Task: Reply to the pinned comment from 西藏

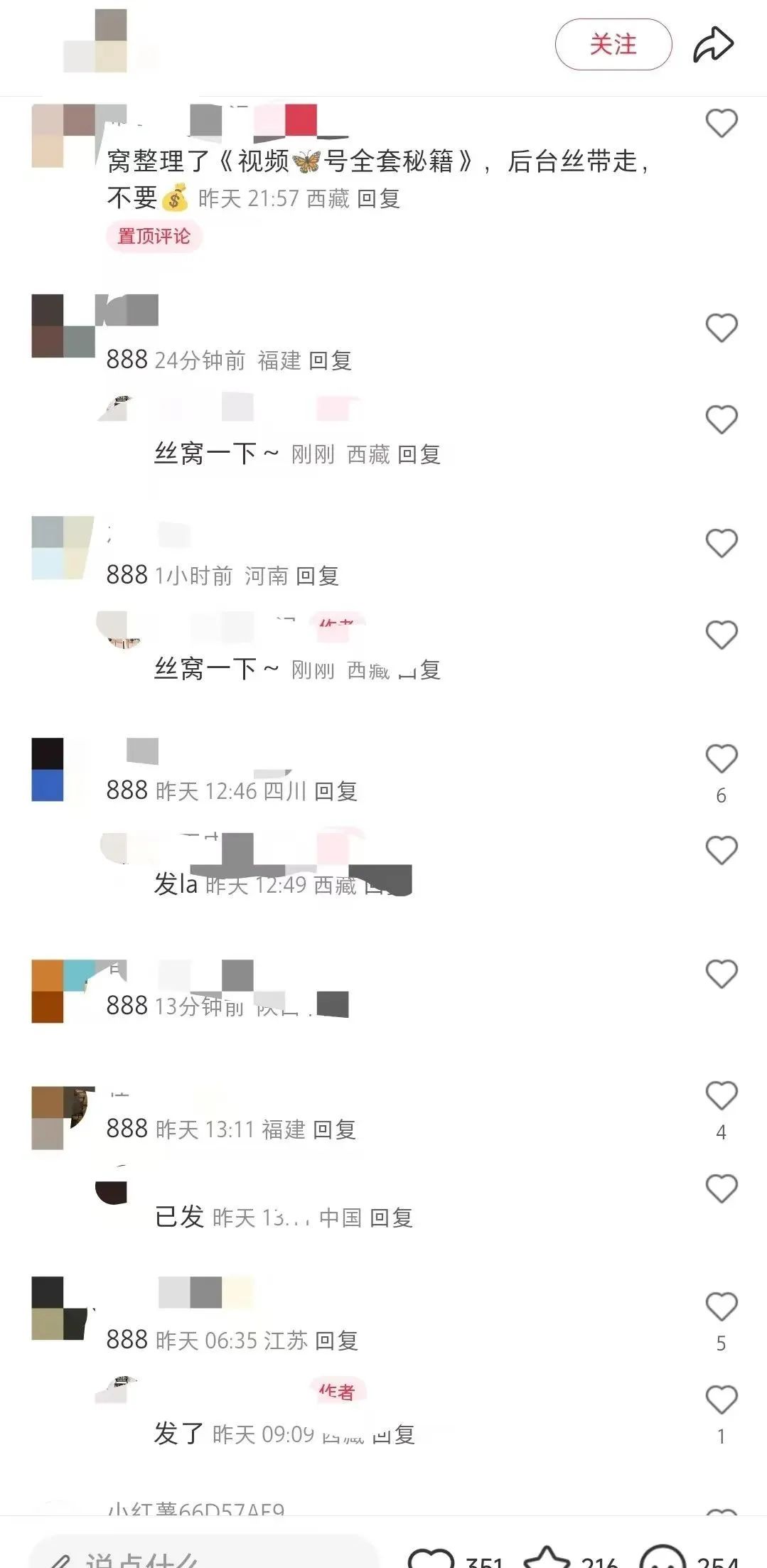Action: pyautogui.click(x=378, y=198)
